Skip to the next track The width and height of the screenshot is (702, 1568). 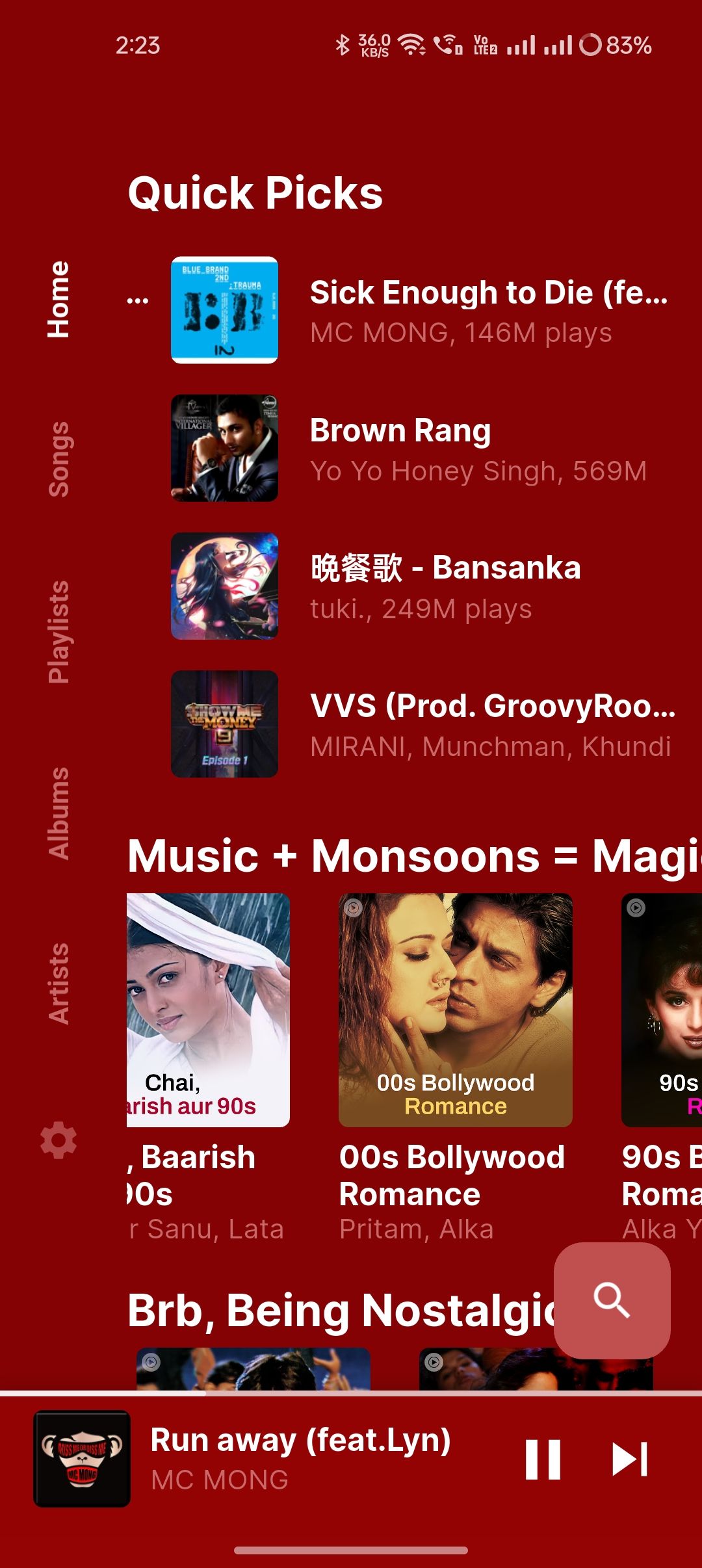[630, 1459]
